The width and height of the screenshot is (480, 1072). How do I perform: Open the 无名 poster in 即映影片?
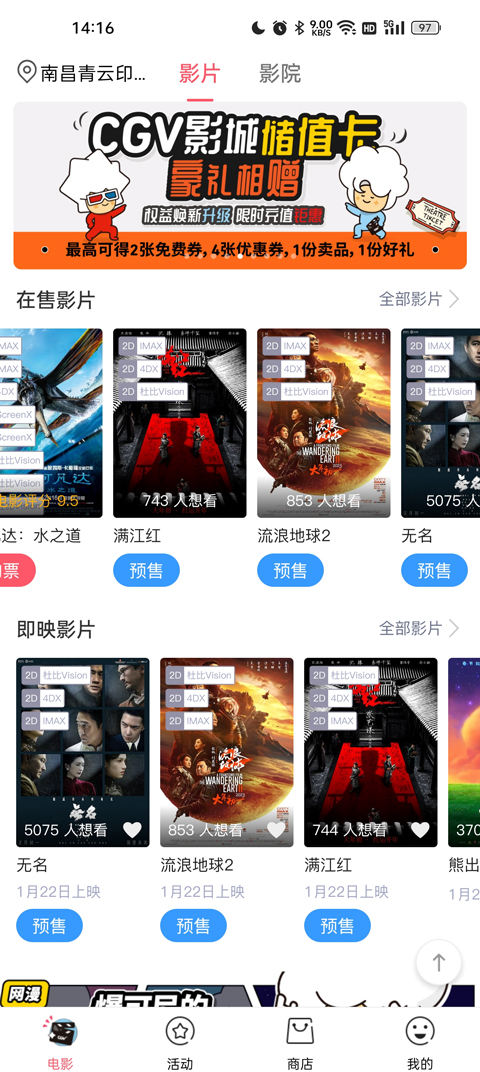83,752
